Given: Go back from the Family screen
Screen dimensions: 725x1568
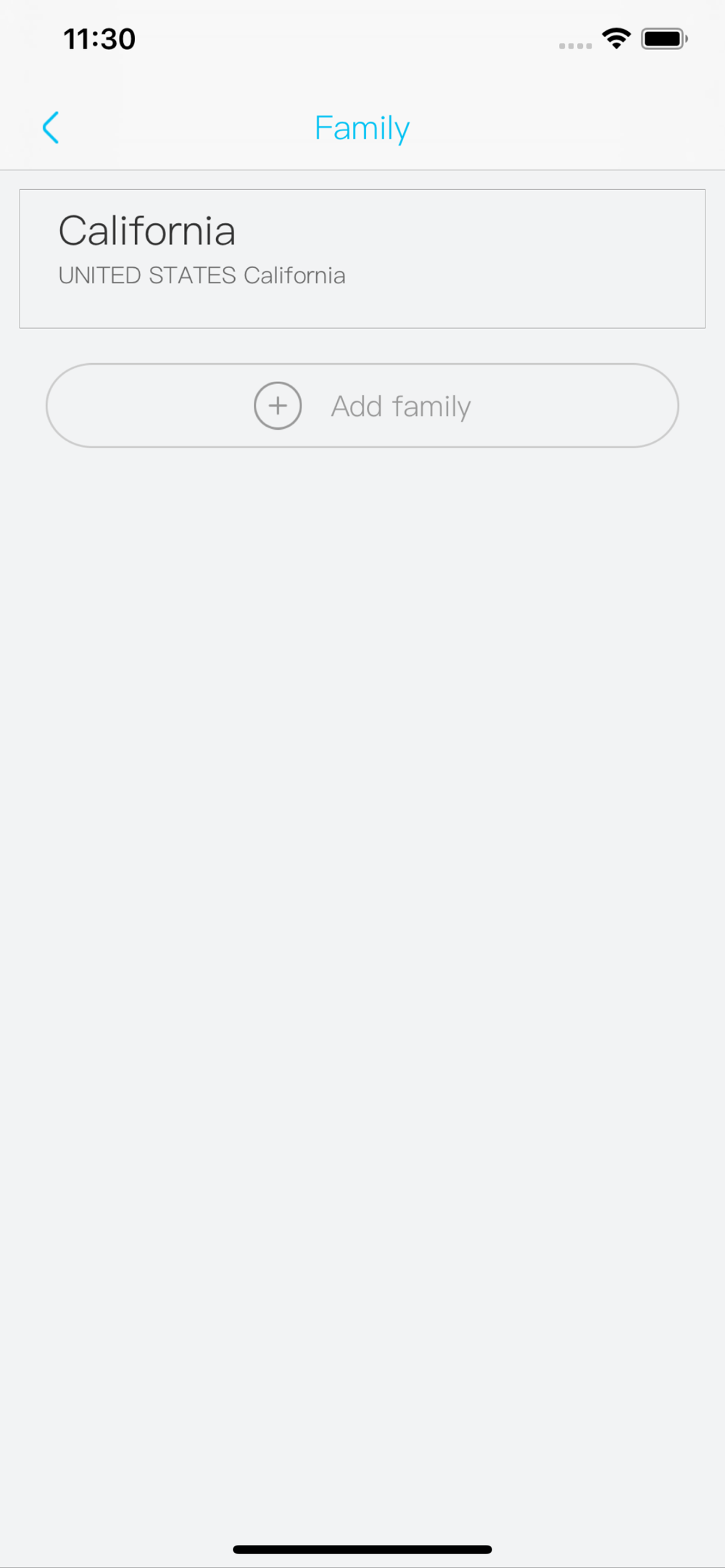Looking at the screenshot, I should (51, 128).
